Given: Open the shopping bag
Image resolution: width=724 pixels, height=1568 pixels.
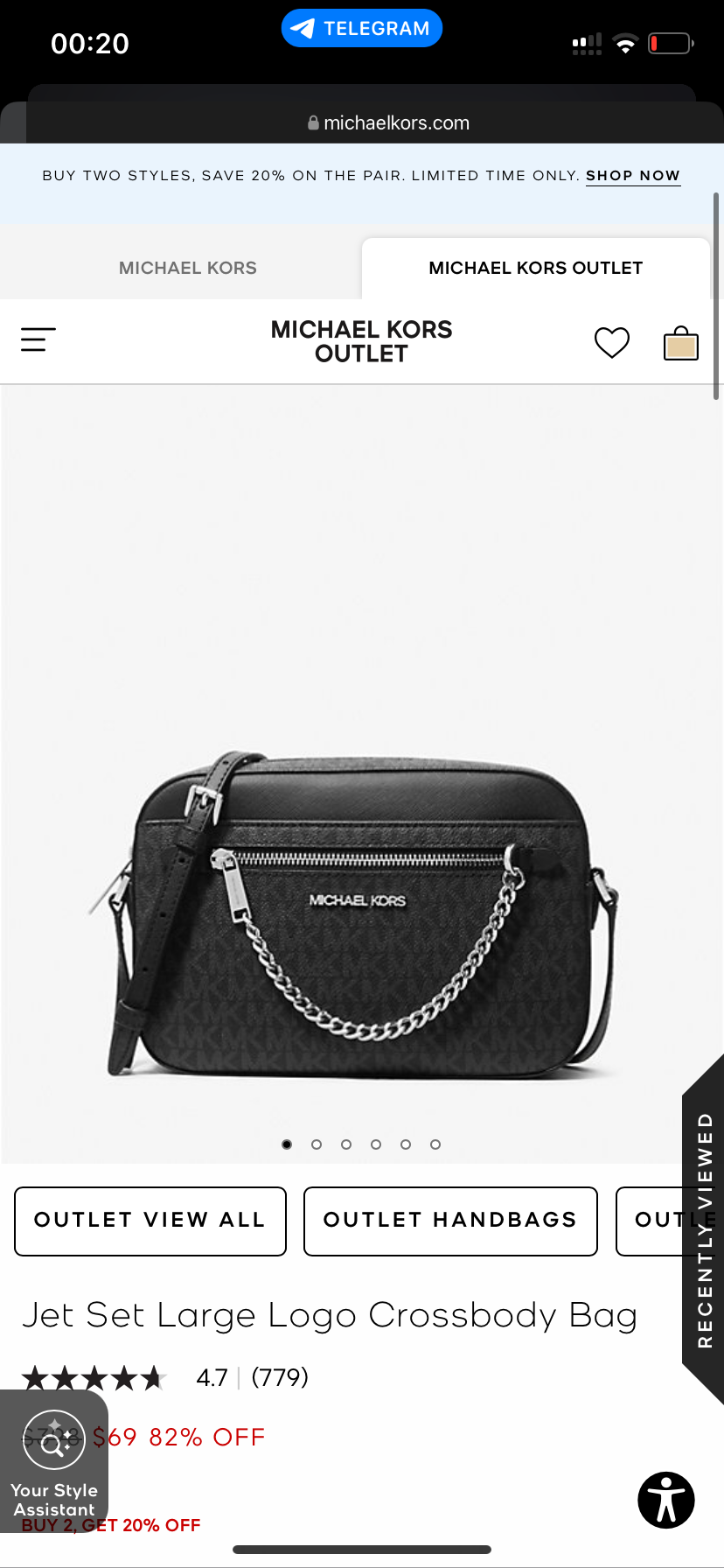Looking at the screenshot, I should (x=680, y=343).
